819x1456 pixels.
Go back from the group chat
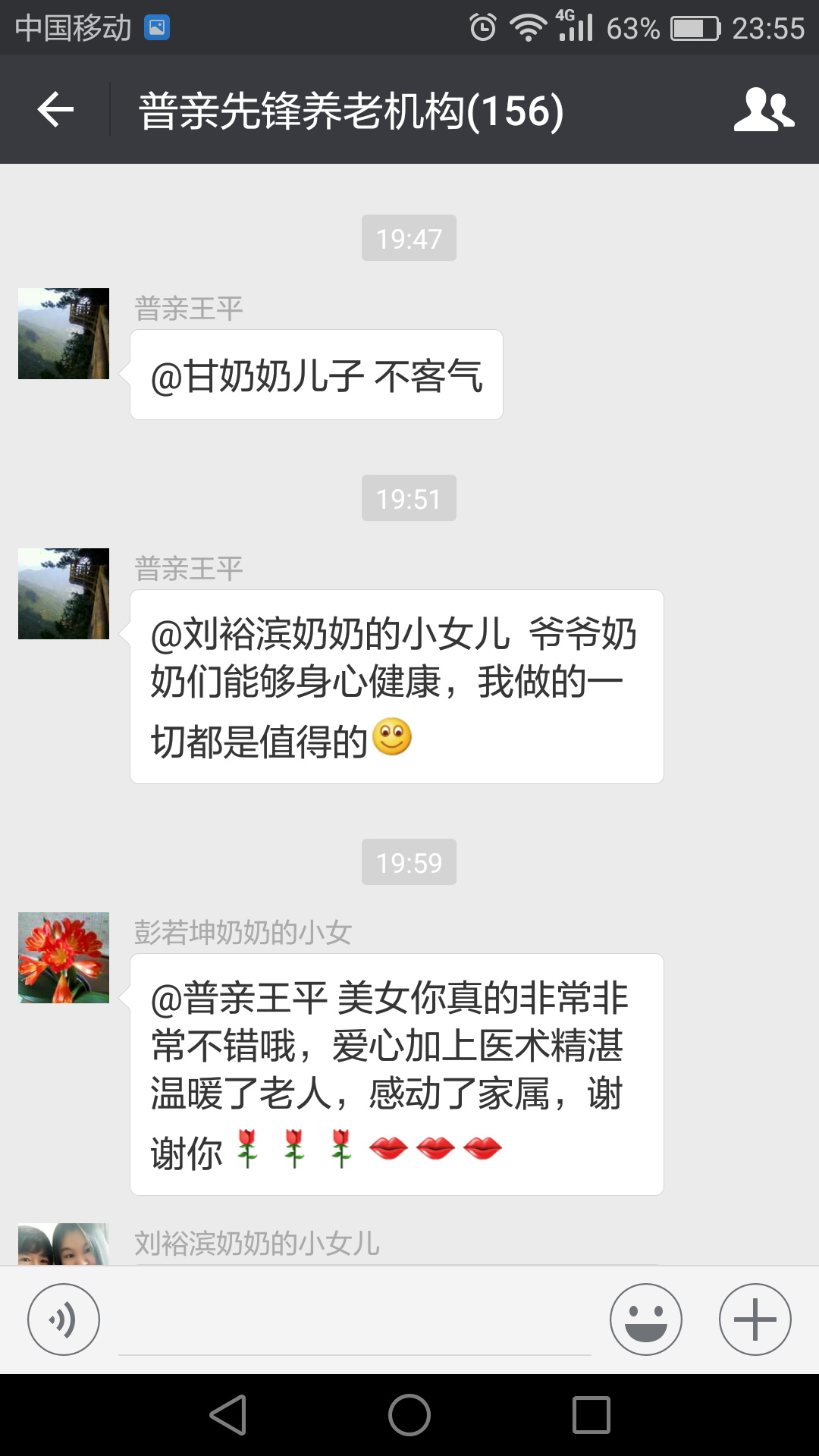point(55,110)
